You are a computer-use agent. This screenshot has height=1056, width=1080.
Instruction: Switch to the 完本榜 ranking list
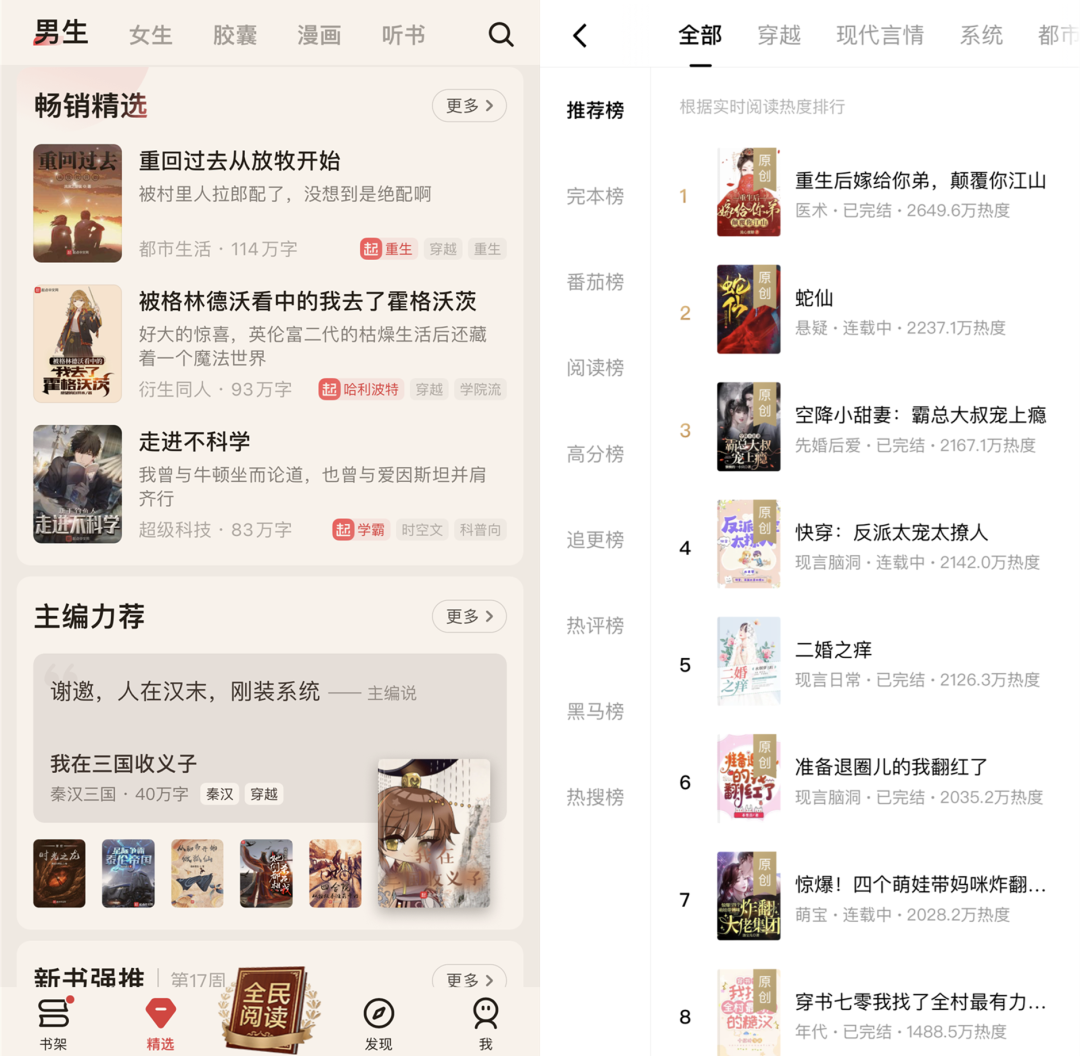(595, 196)
